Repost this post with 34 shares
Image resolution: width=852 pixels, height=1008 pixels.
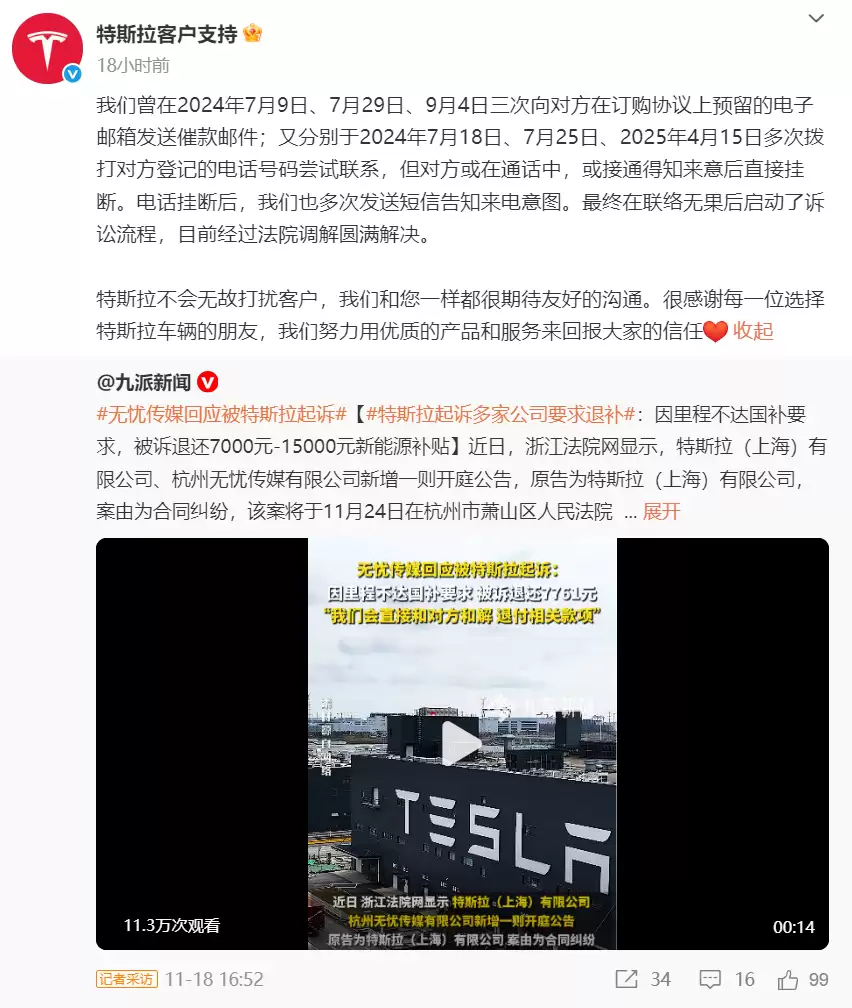click(x=642, y=979)
